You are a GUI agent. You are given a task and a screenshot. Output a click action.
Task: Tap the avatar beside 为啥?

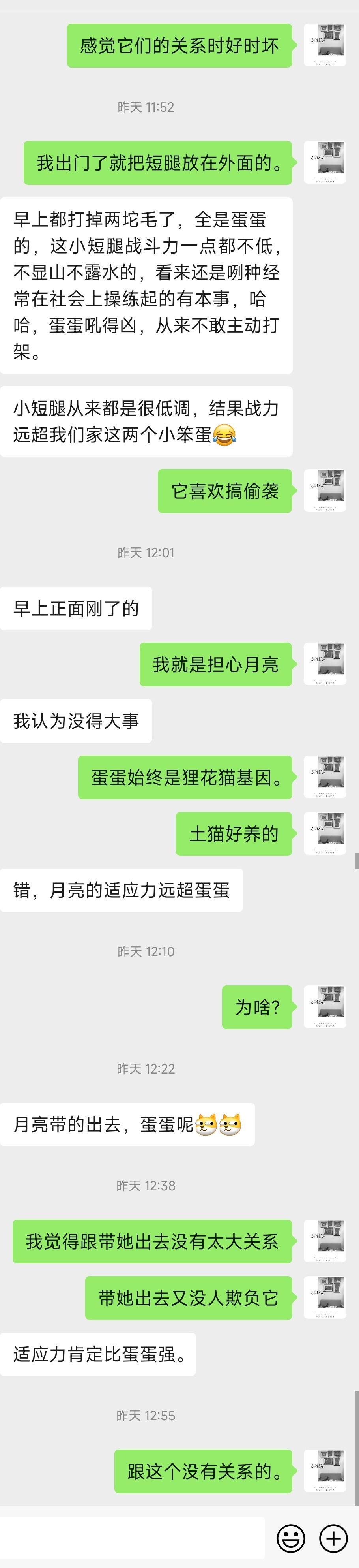pos(325,1008)
